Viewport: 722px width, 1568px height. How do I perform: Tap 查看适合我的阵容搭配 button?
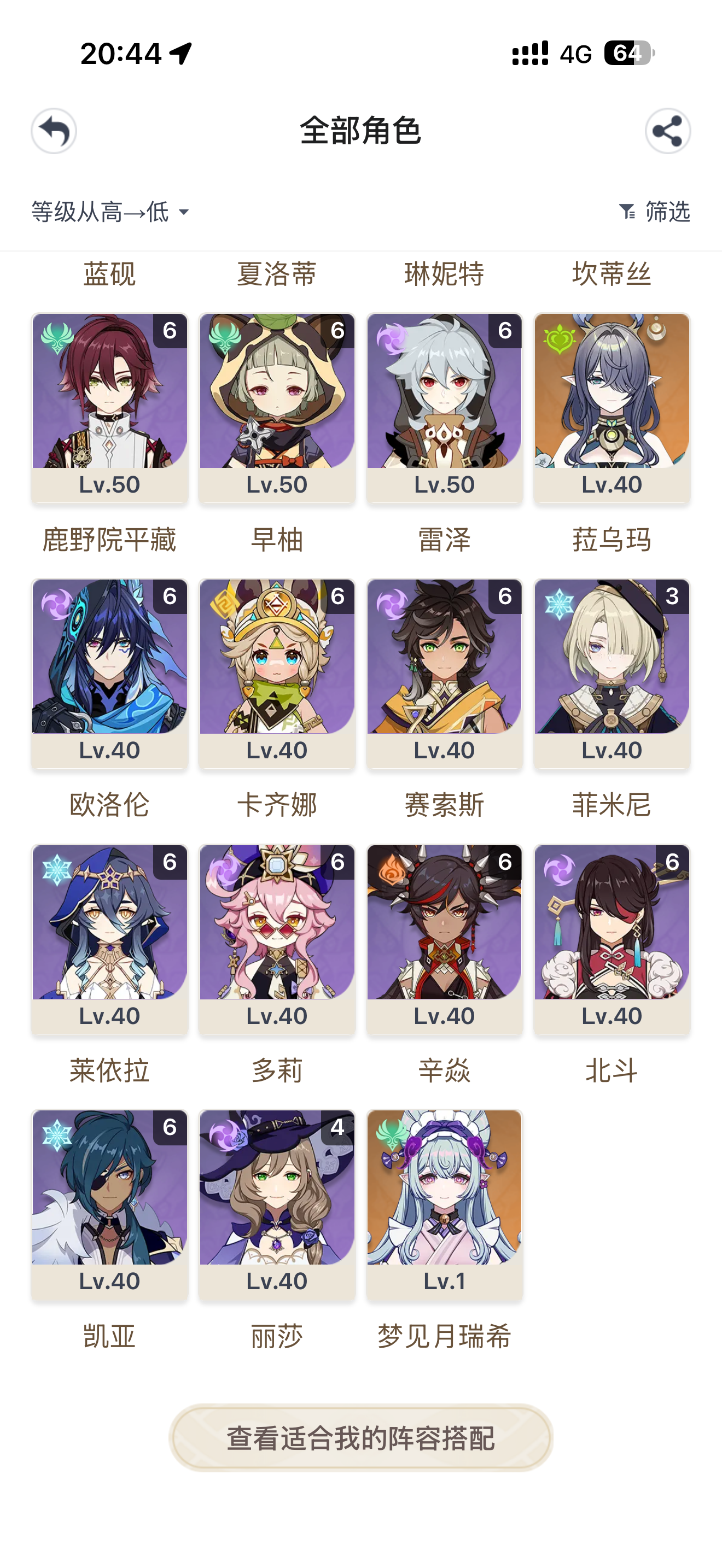(x=361, y=1438)
